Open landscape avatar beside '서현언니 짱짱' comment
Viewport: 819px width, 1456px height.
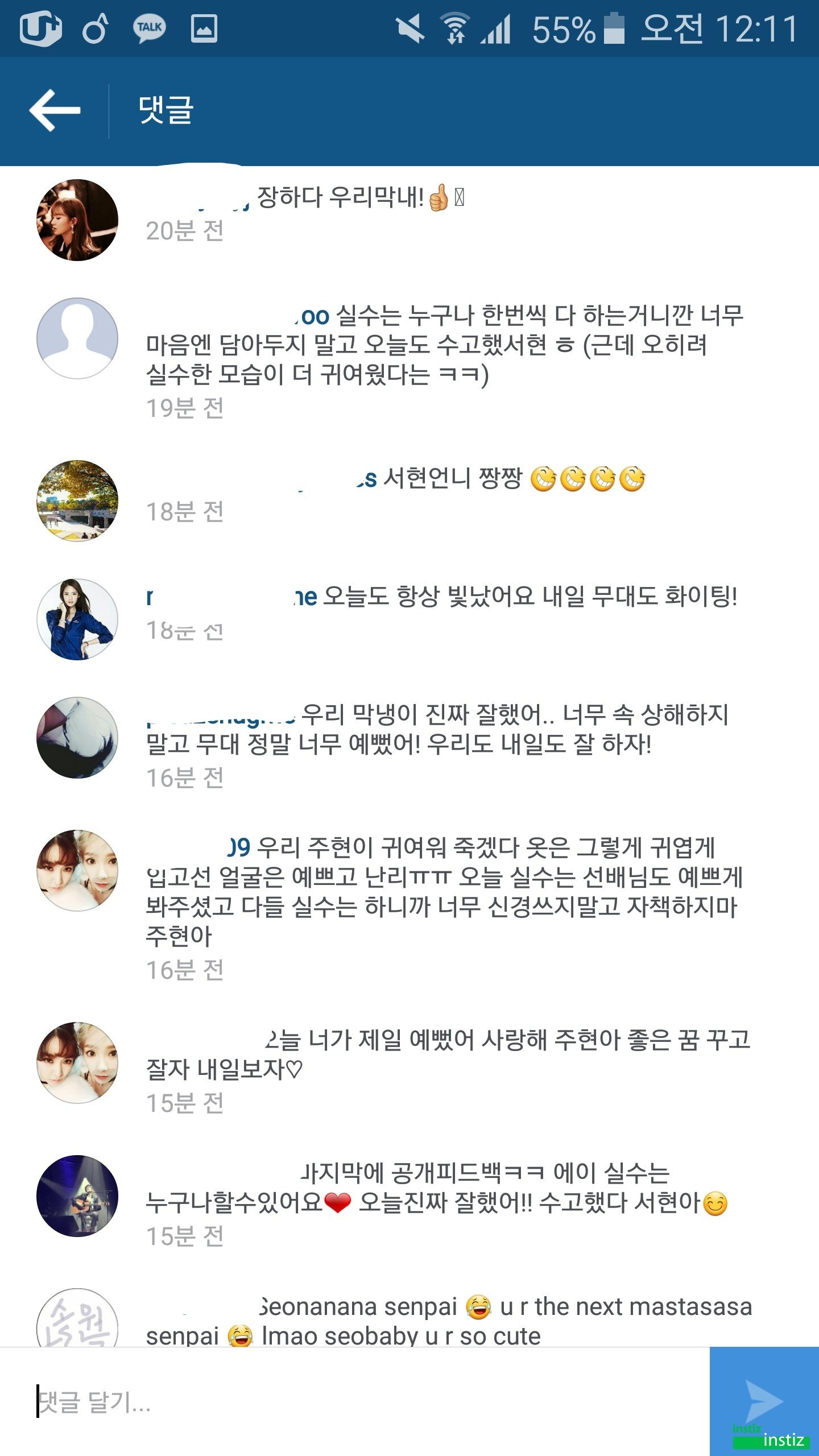tap(77, 501)
